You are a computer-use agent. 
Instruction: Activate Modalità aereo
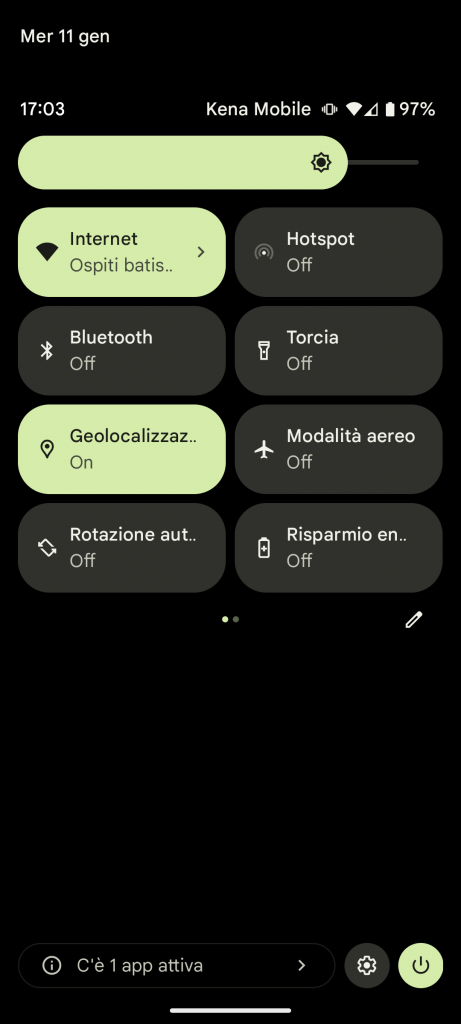click(x=338, y=449)
